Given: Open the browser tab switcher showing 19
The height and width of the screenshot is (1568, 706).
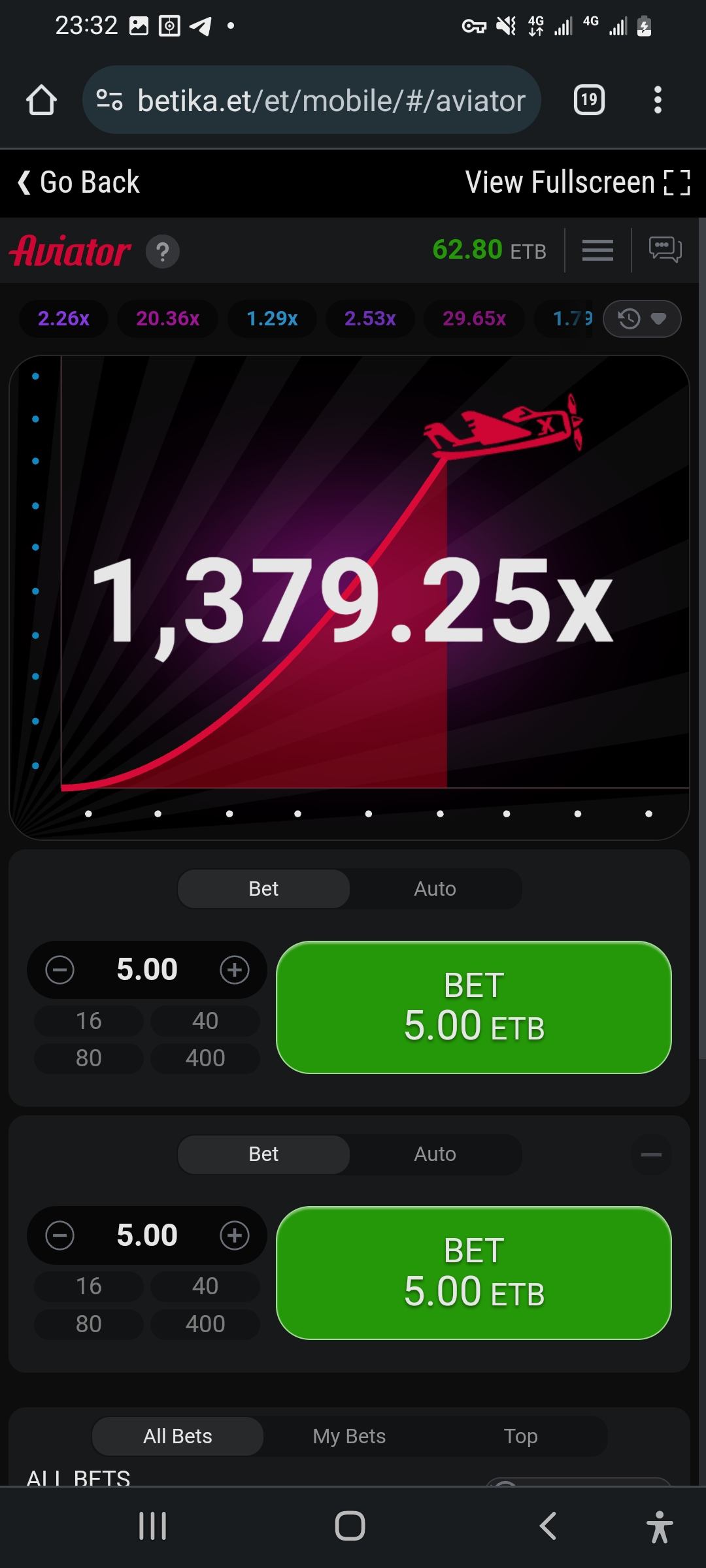Looking at the screenshot, I should point(589,100).
